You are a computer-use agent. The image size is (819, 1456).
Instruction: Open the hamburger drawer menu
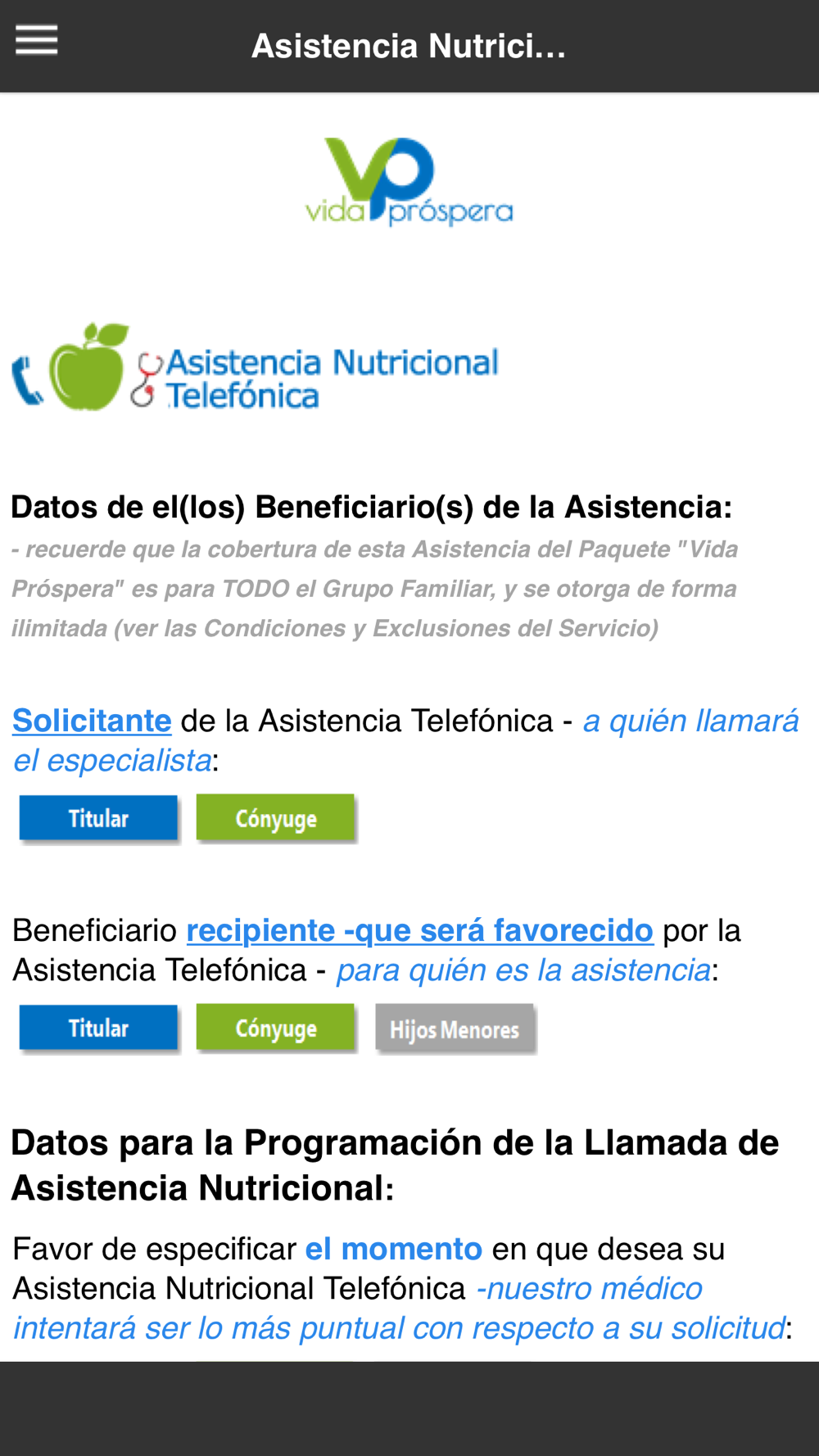point(37,40)
